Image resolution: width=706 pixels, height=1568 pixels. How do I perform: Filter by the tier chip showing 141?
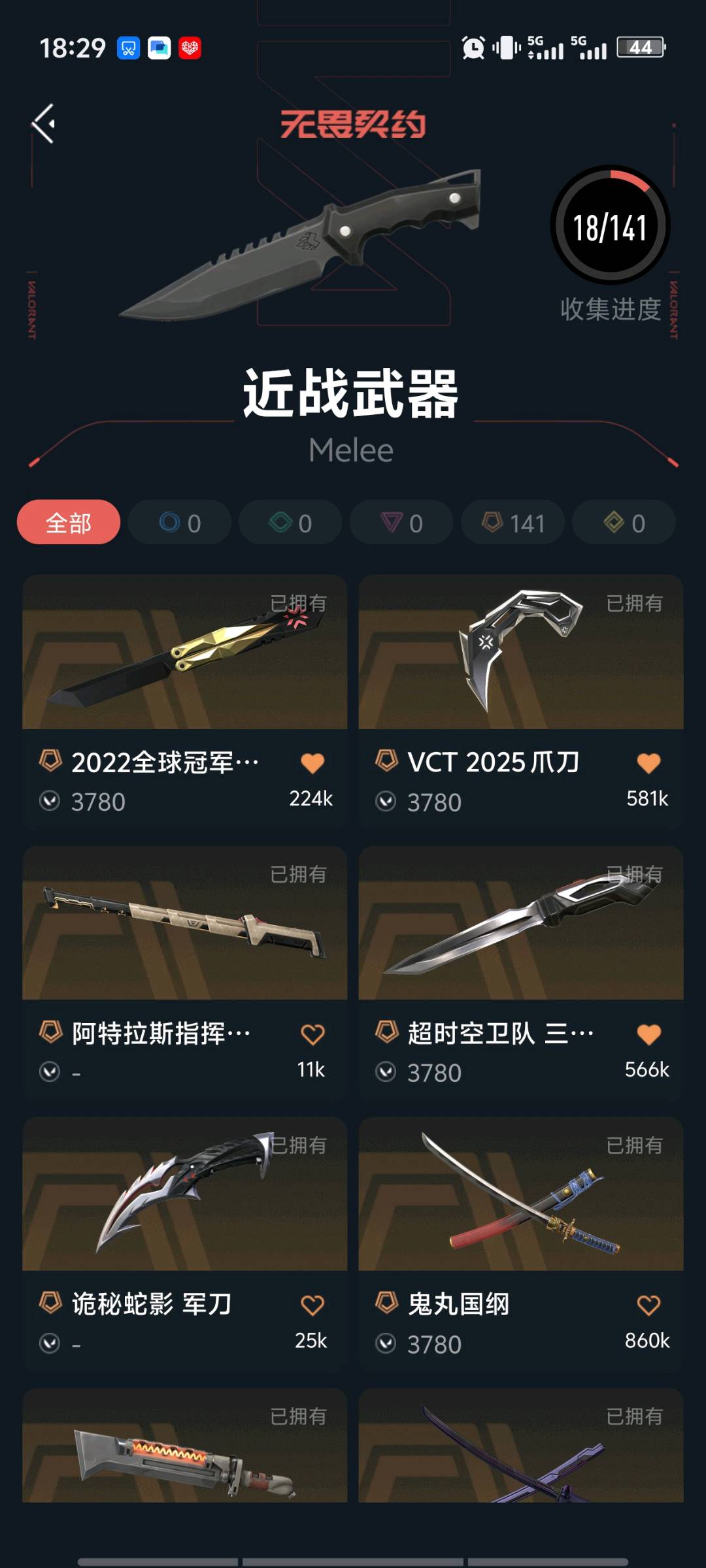(x=513, y=523)
